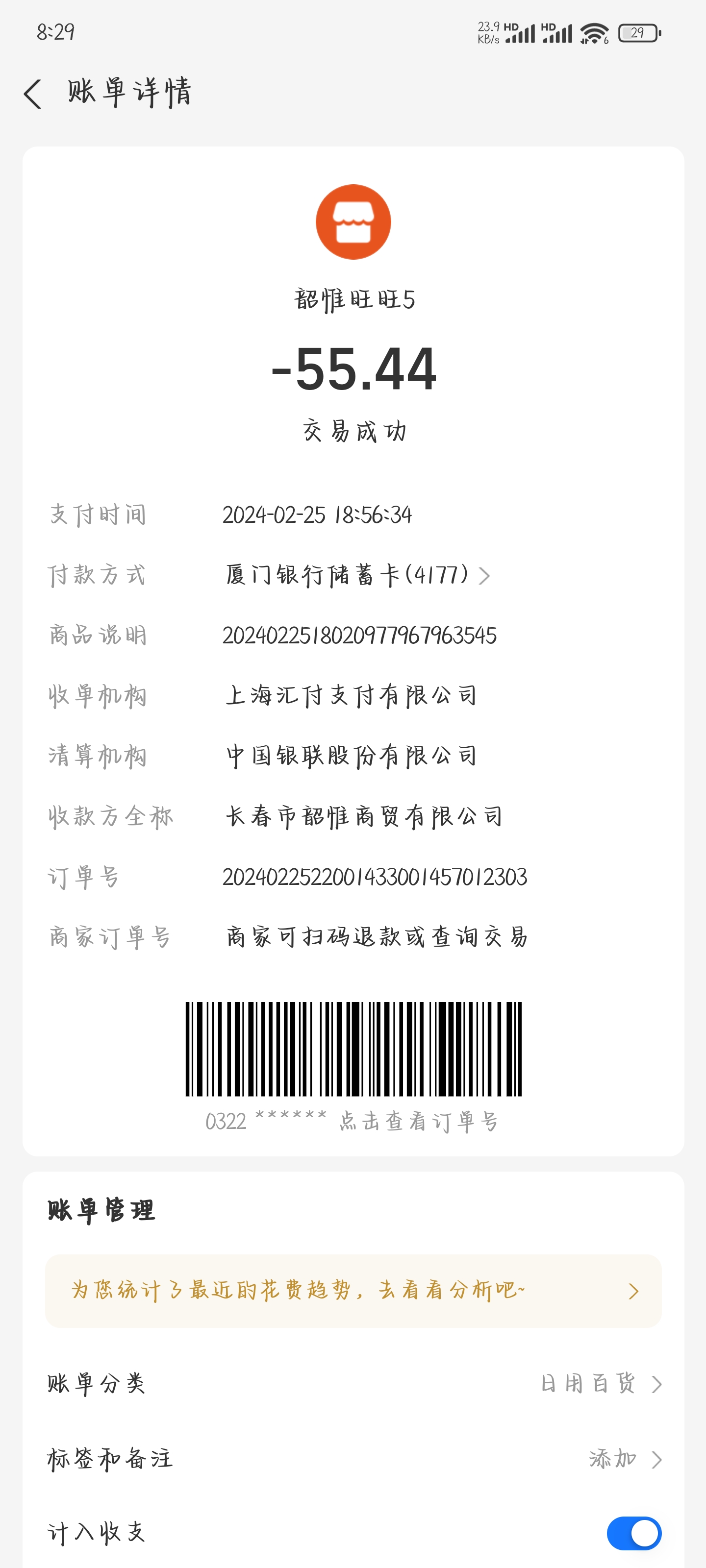
Task: Go back from 账单详情 page
Action: click(x=33, y=95)
